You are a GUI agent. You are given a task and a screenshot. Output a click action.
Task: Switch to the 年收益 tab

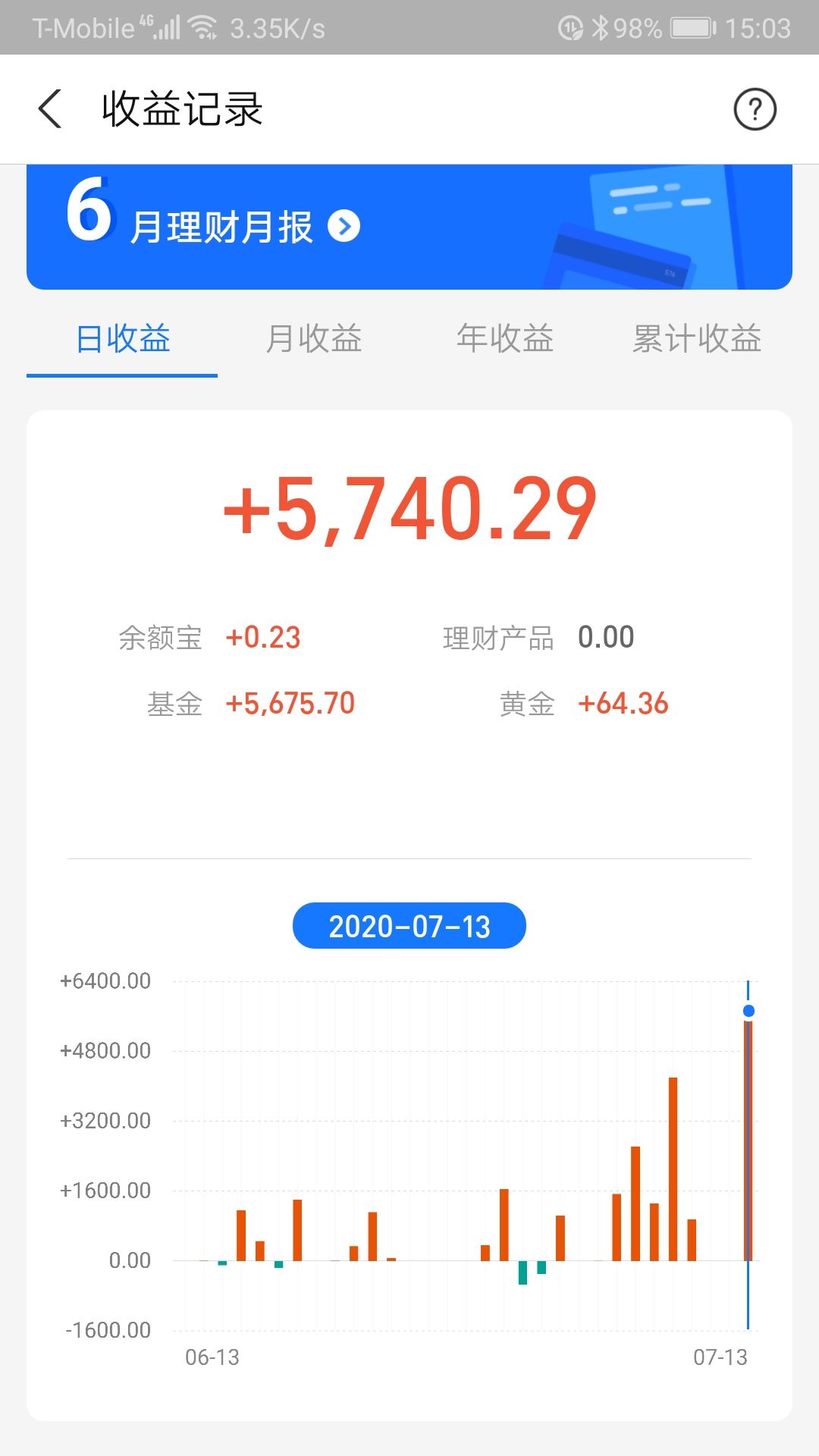pos(505,338)
